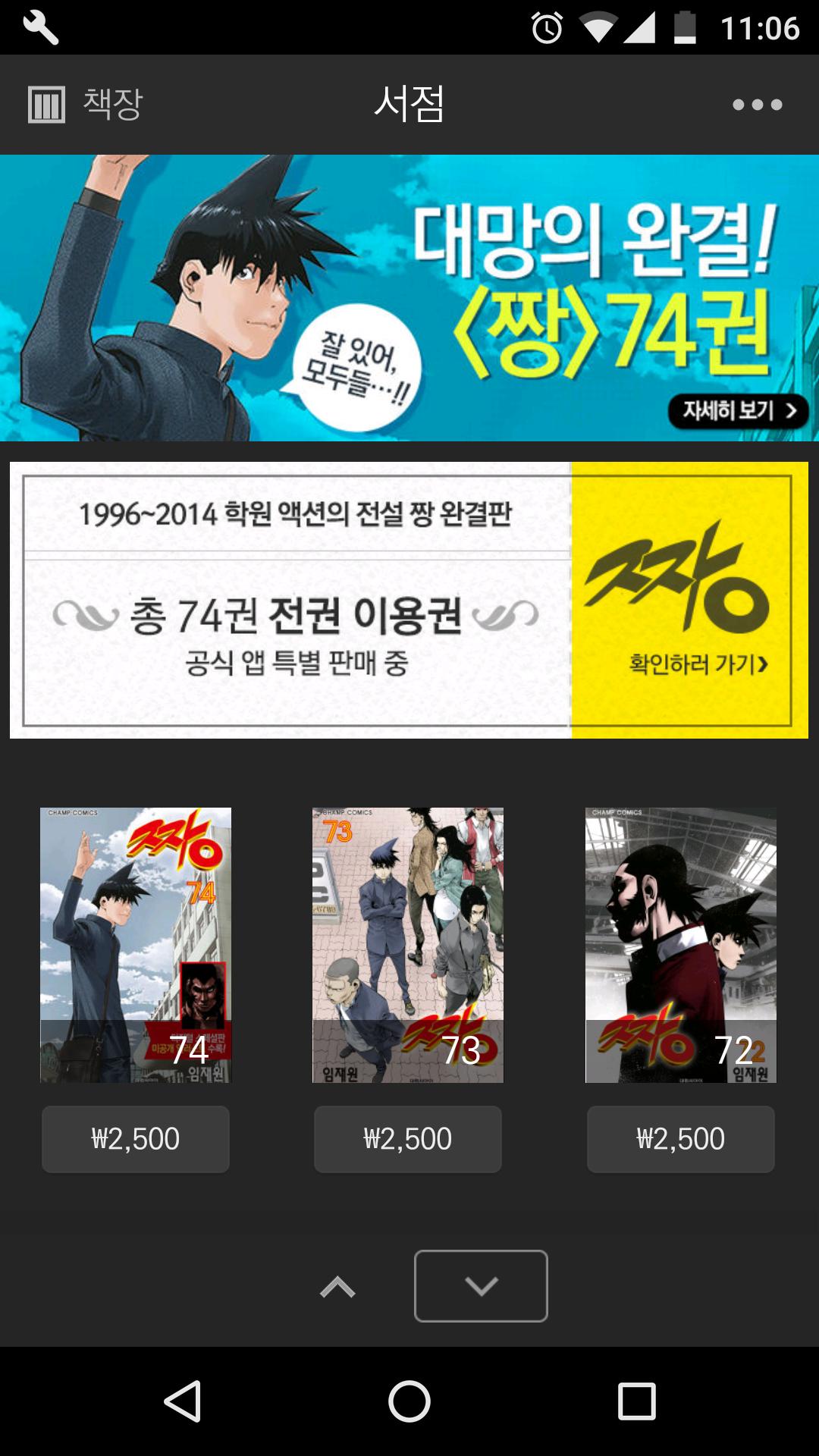
Task: Open the 74권 전권 이용권 banner
Action: point(409,600)
